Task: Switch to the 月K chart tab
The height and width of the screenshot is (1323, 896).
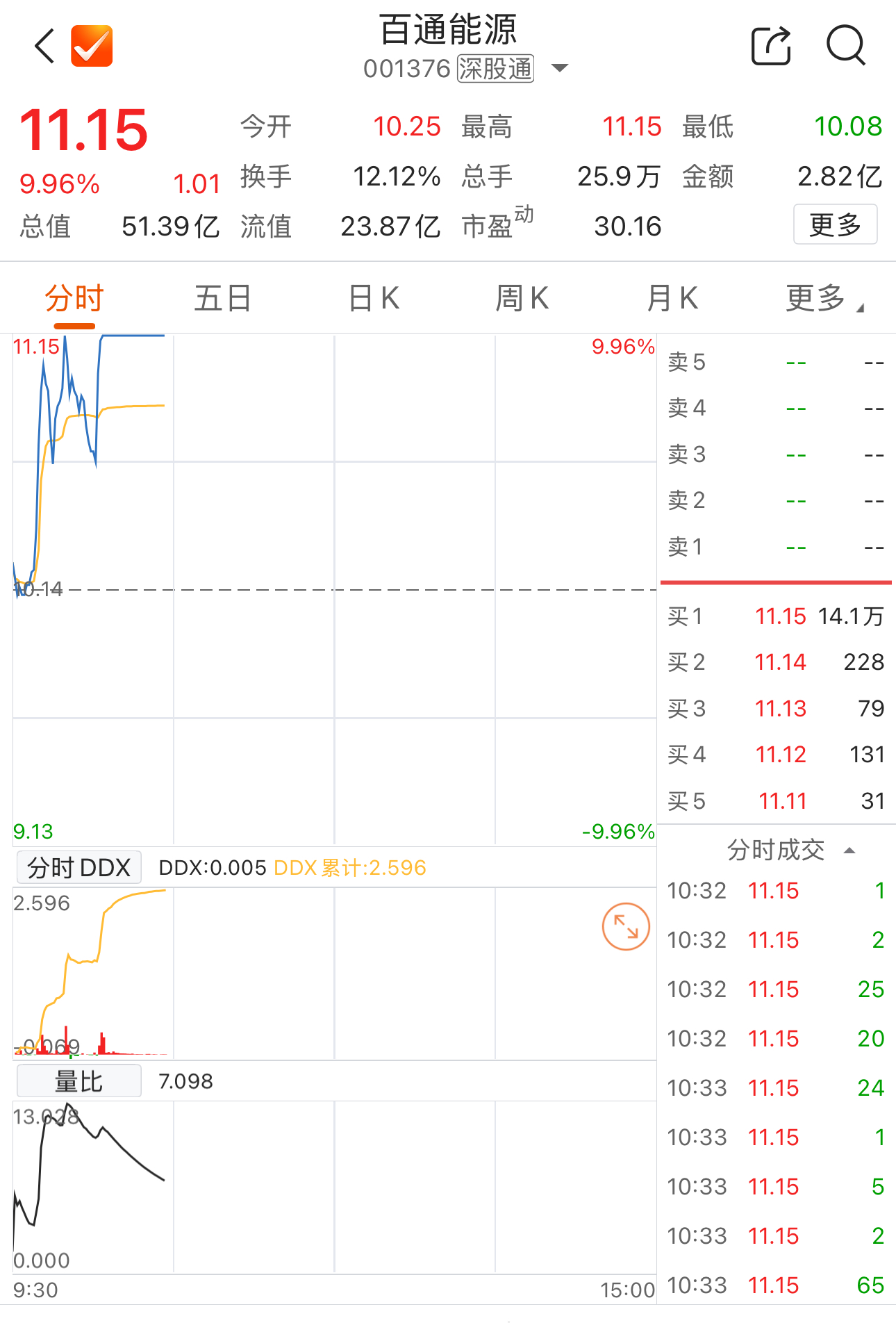Action: click(672, 299)
